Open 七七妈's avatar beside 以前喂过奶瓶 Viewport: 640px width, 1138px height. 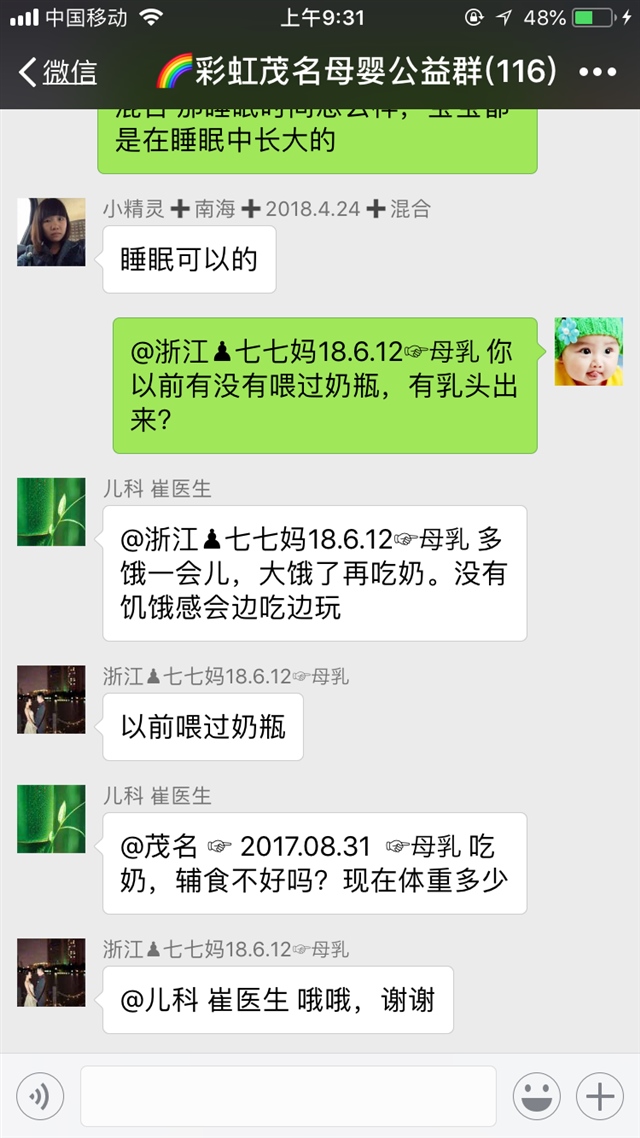coord(51,699)
